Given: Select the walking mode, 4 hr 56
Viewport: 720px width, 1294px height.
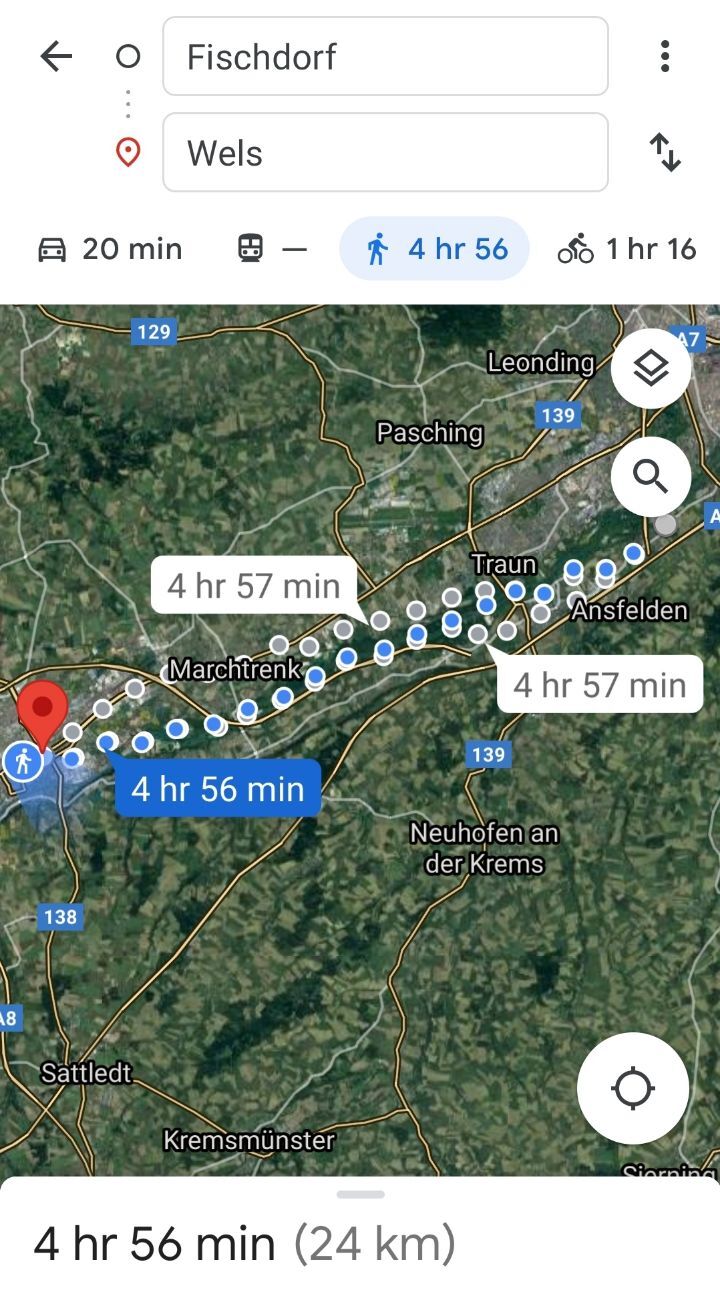Looking at the screenshot, I should (x=435, y=249).
